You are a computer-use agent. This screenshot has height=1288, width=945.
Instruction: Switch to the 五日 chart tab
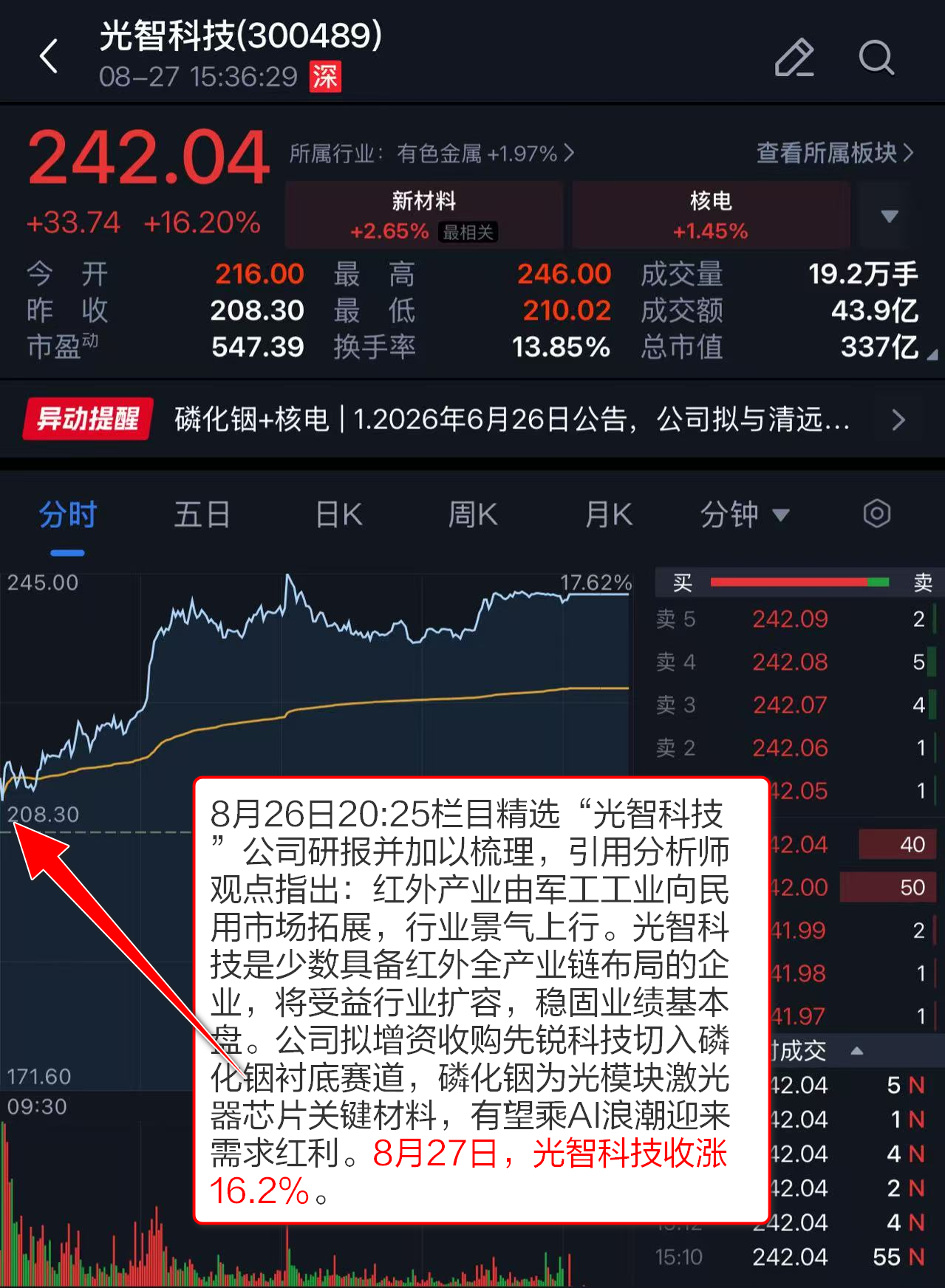pyautogui.click(x=202, y=515)
